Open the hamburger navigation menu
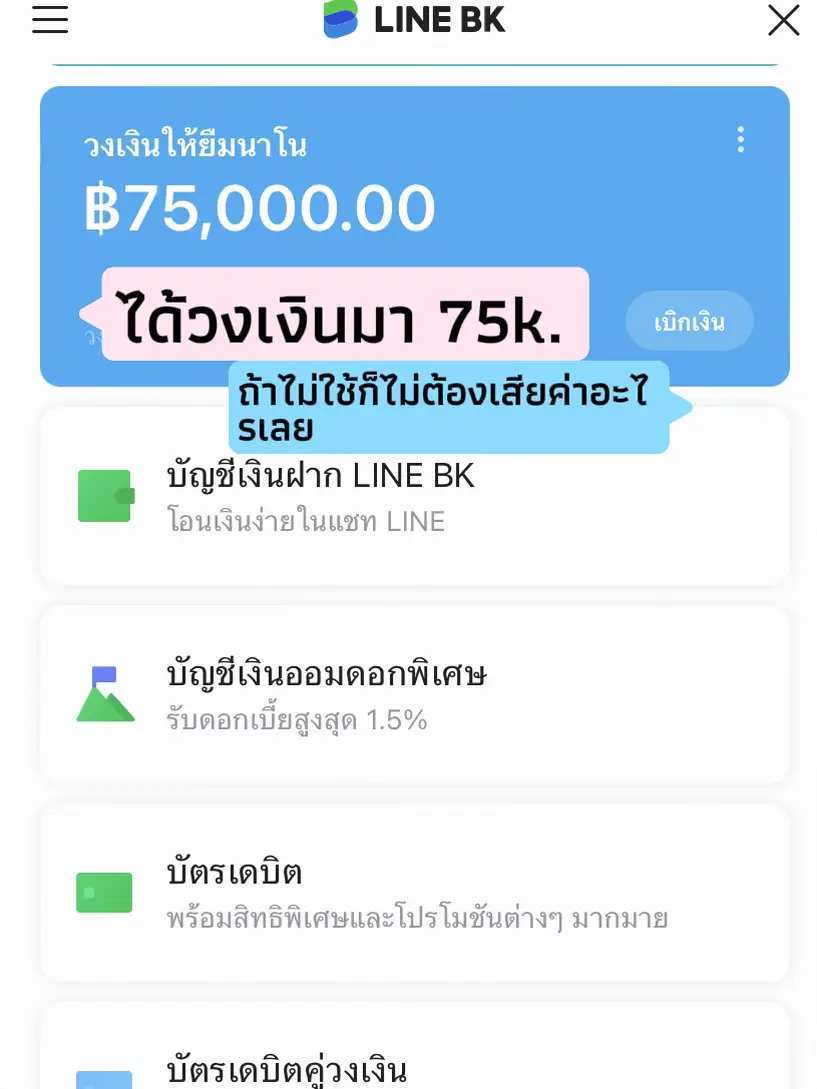Image resolution: width=817 pixels, height=1089 pixels. point(49,20)
